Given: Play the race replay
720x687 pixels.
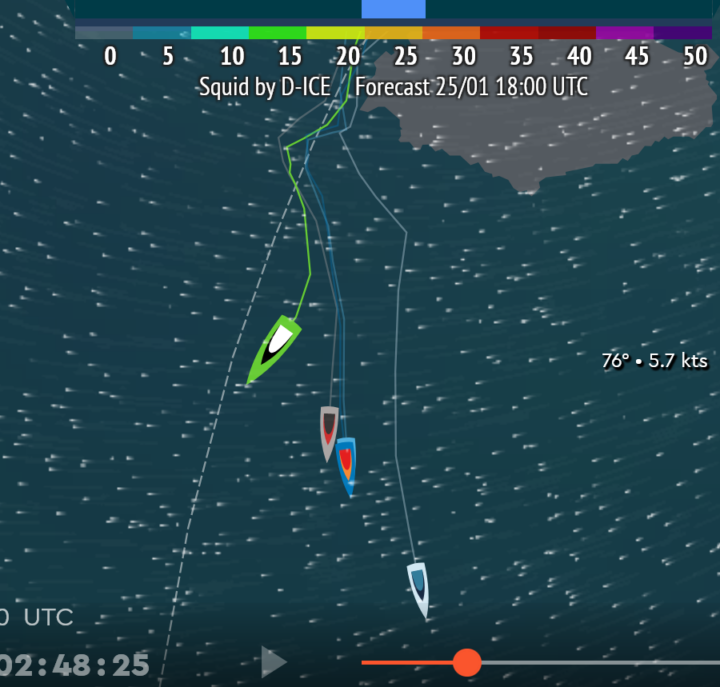Looking at the screenshot, I should [x=273, y=661].
